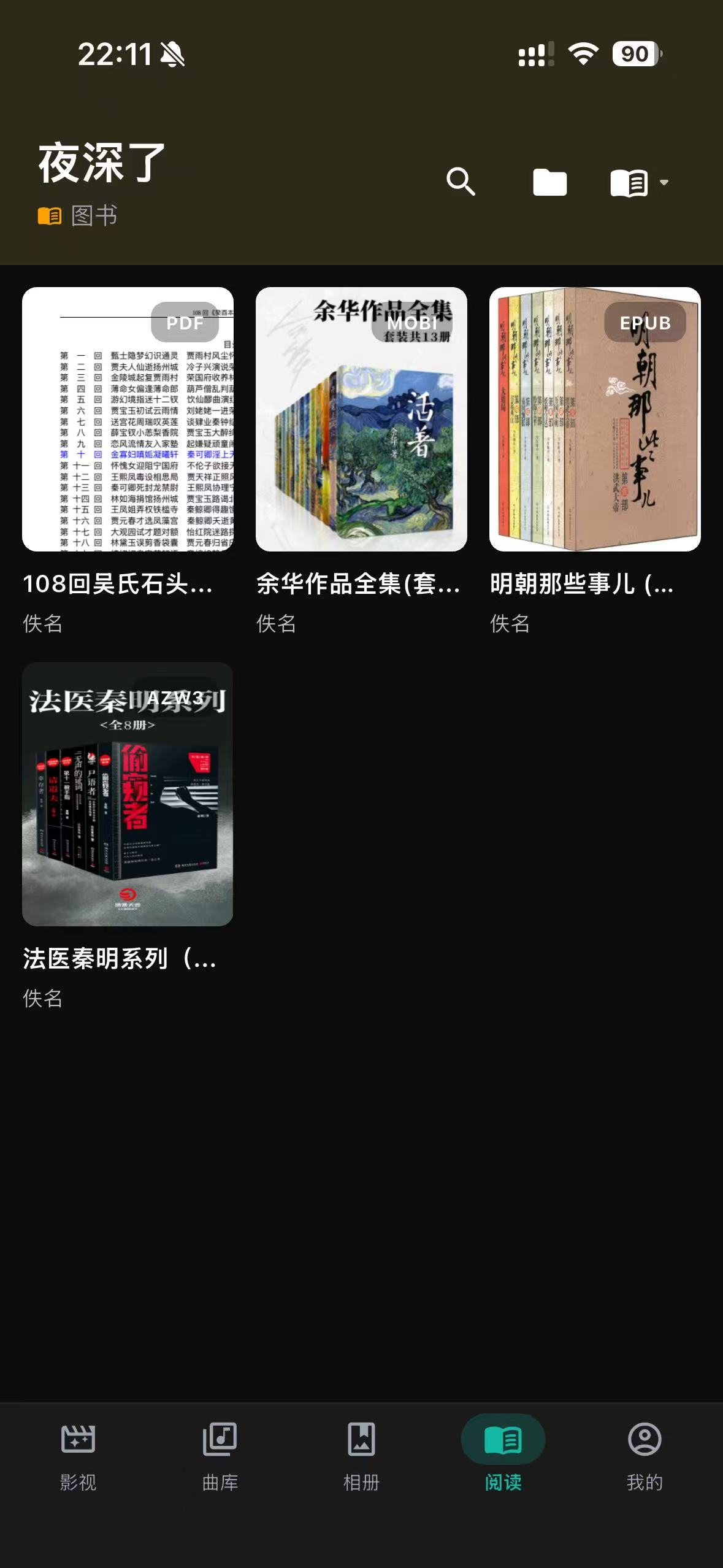Image resolution: width=723 pixels, height=1568 pixels.
Task: Click the orange 图书 book icon under the title
Action: click(x=50, y=215)
